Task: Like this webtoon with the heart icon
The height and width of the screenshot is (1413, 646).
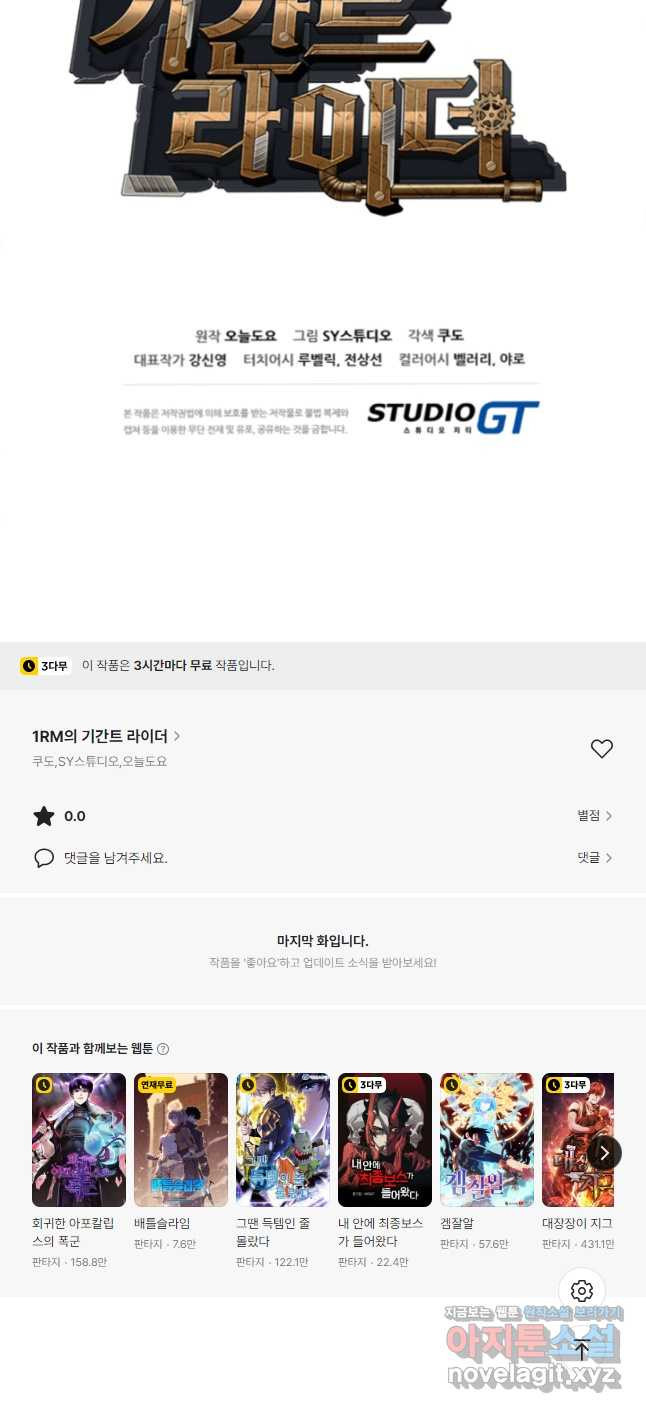Action: [x=601, y=748]
